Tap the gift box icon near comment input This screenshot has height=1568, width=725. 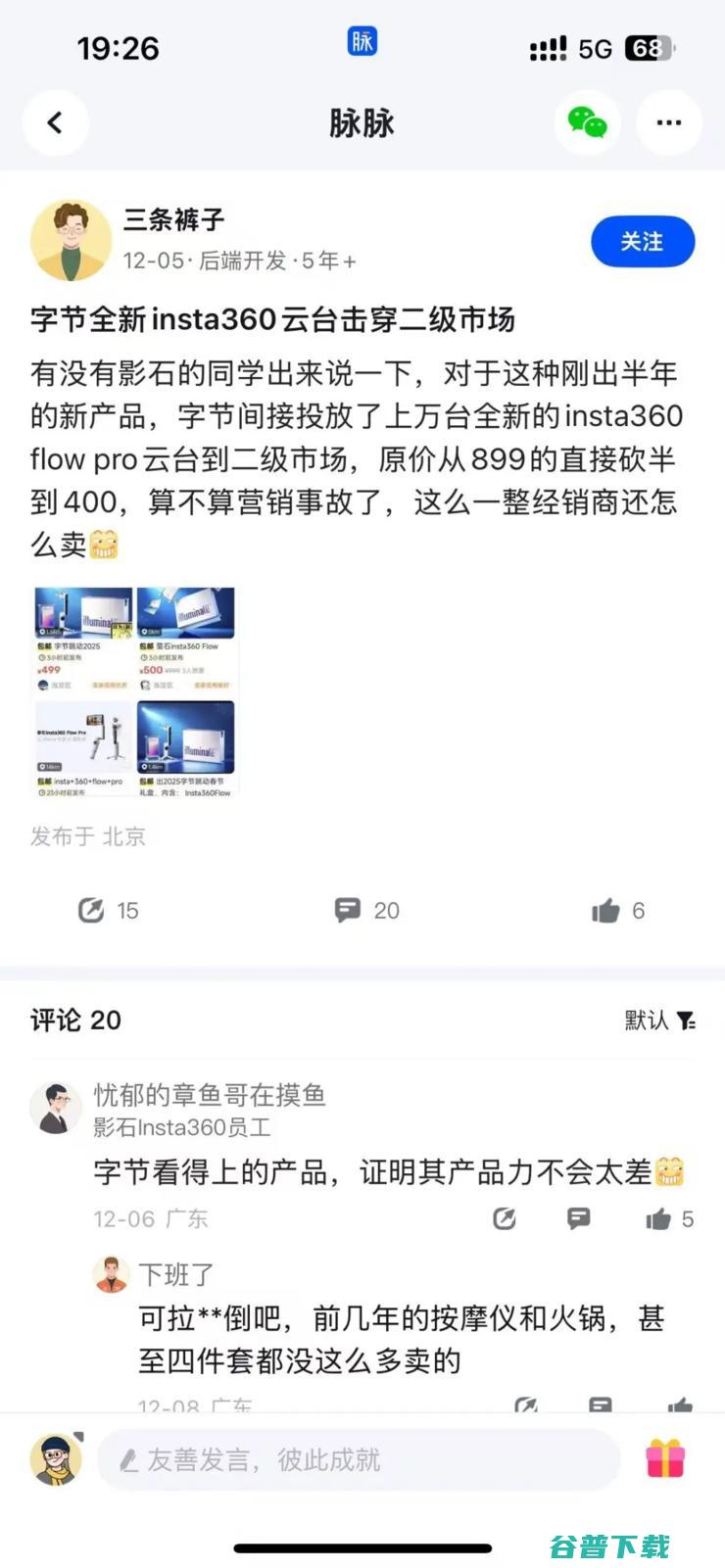coord(667,1459)
